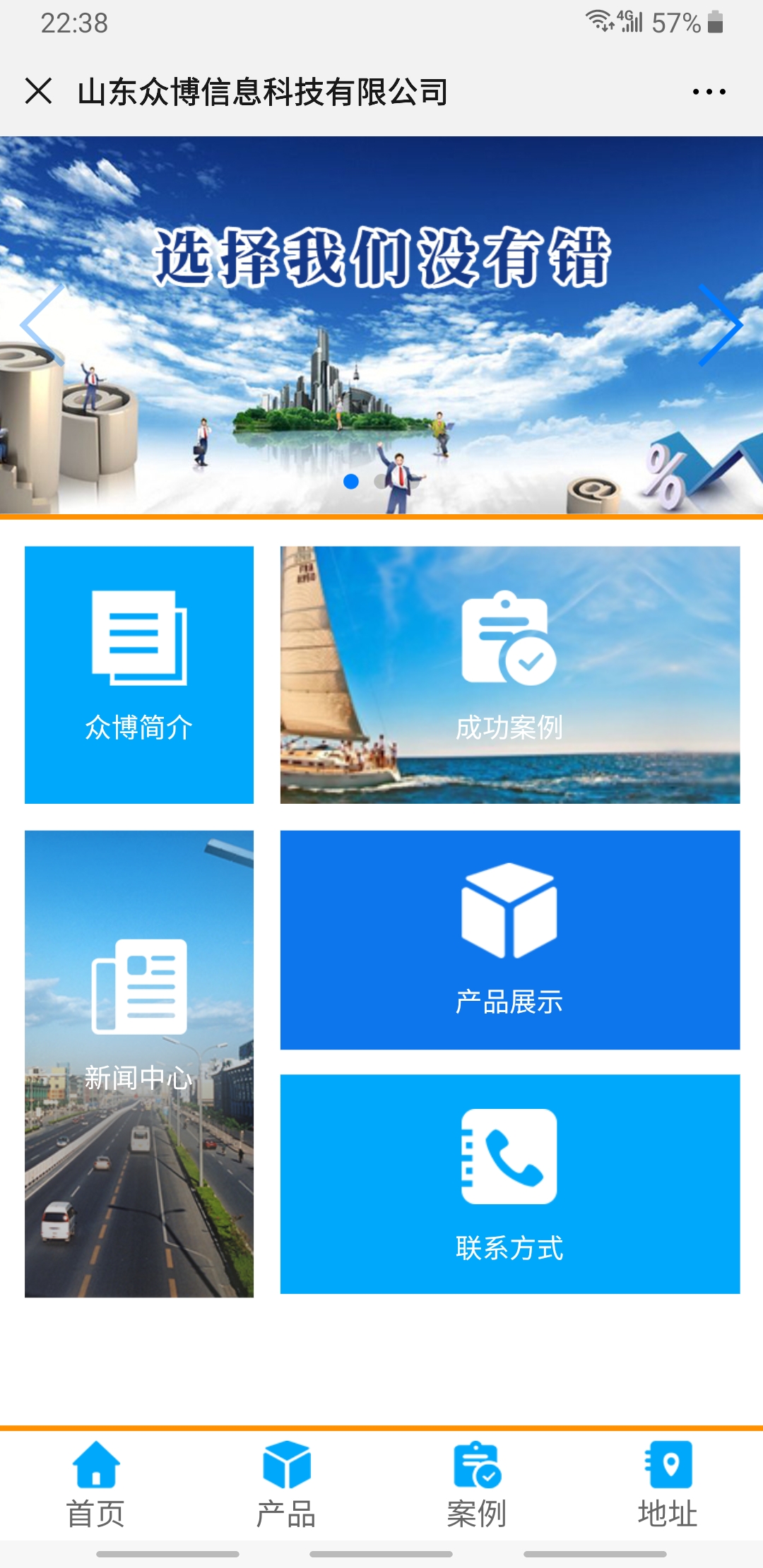The image size is (763, 1568).
Task: Open the 产品展示 tile
Action: click(509, 939)
